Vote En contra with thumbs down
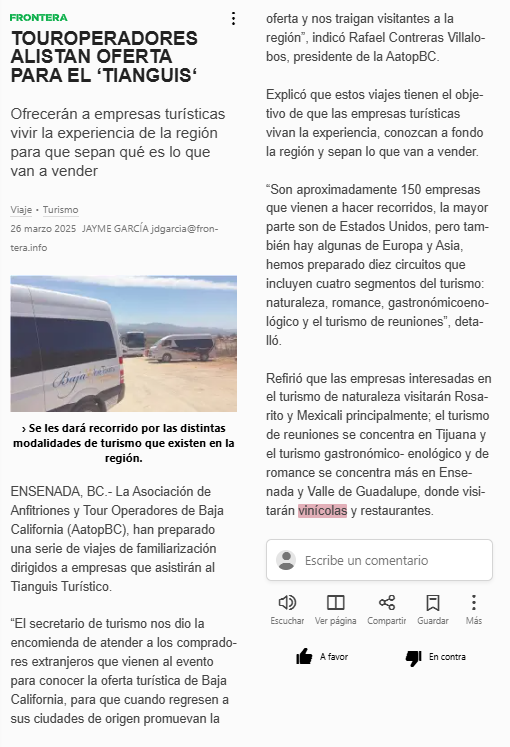 click(436, 657)
